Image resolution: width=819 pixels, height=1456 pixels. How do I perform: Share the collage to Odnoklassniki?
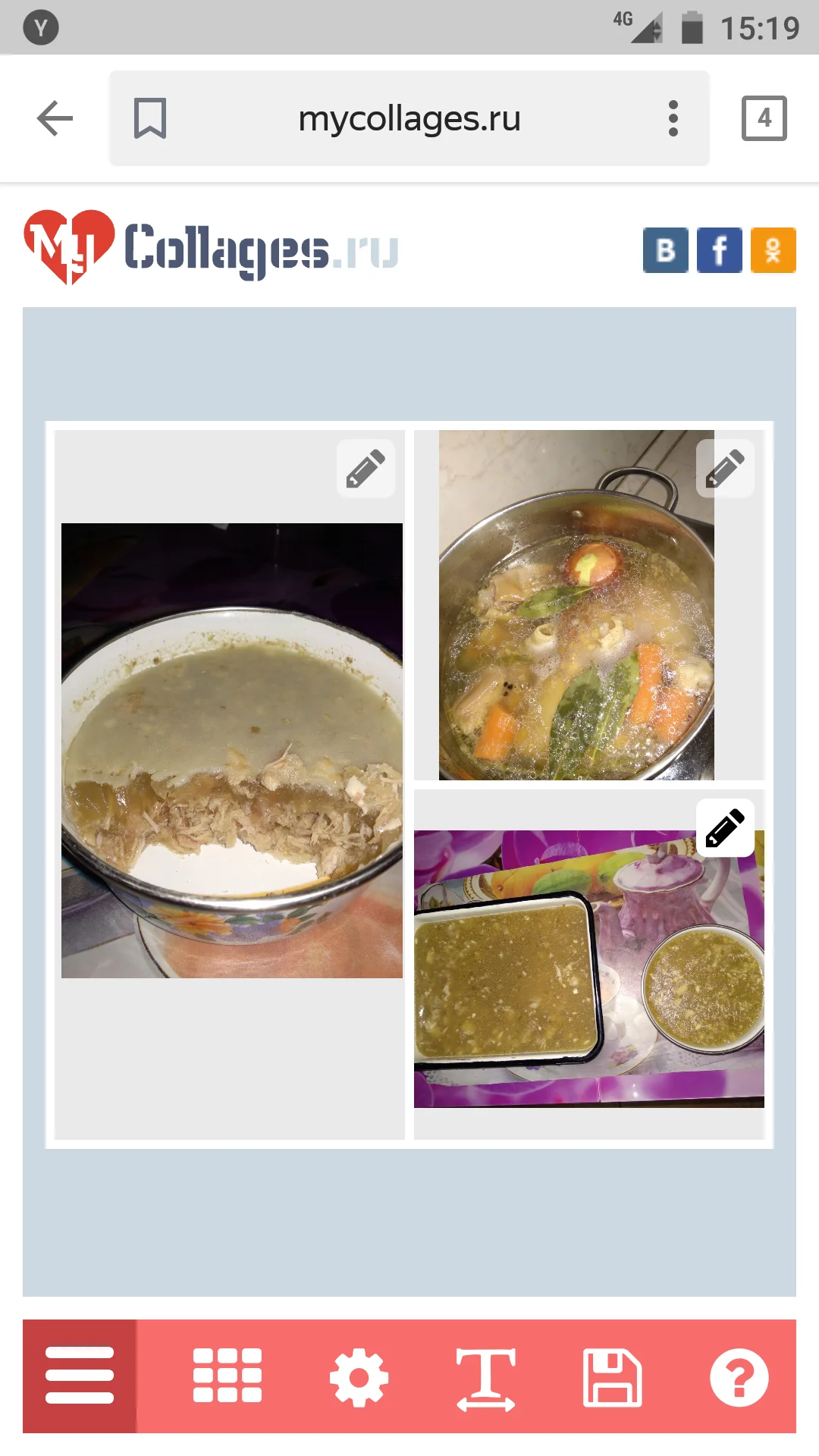click(x=773, y=250)
